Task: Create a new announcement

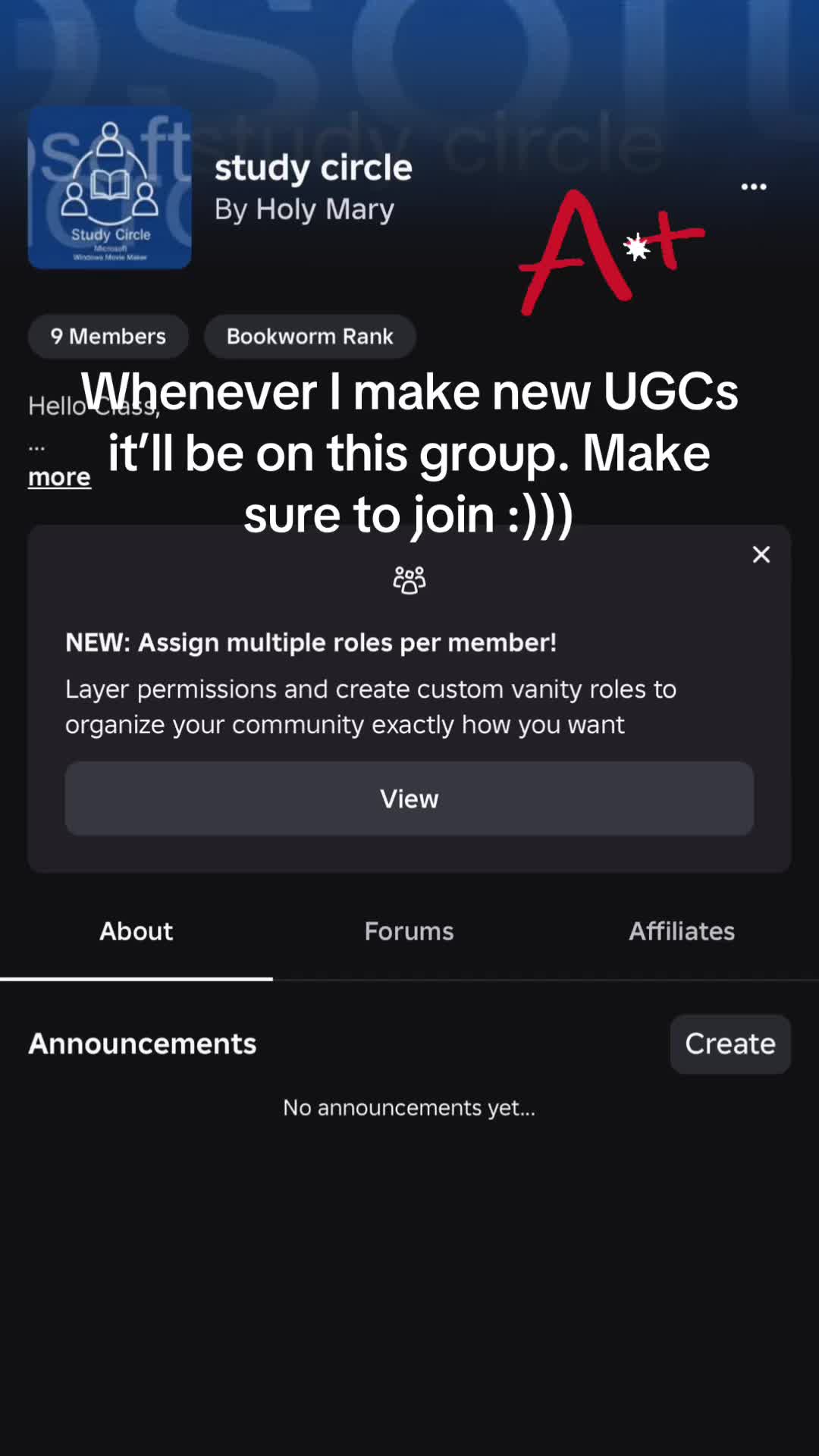Action: (x=730, y=1044)
